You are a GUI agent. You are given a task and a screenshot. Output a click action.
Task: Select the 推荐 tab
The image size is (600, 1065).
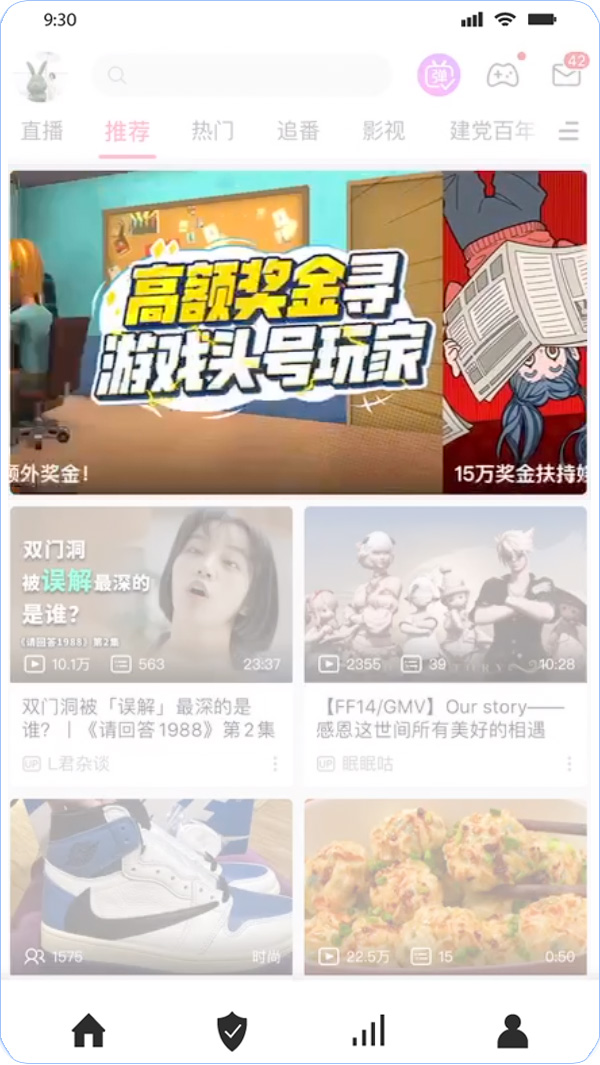coord(127,131)
